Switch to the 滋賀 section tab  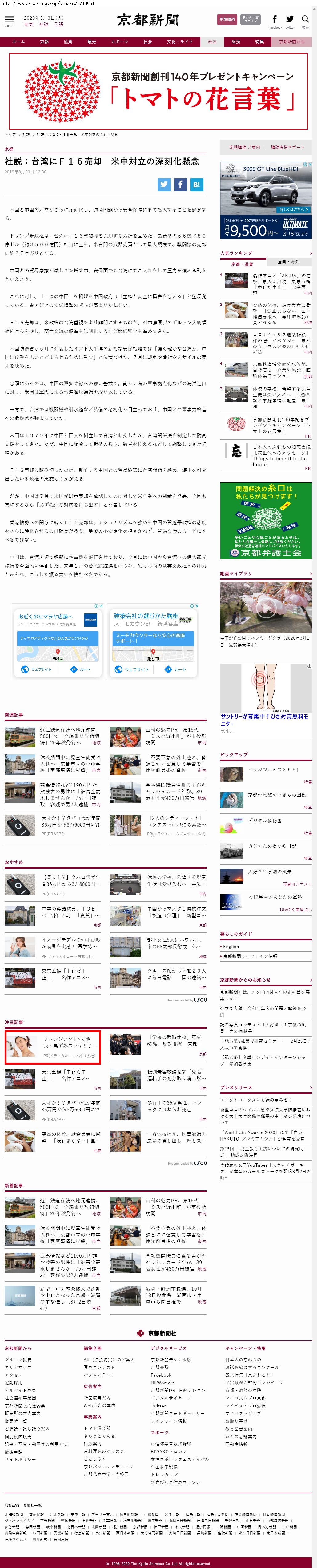click(x=68, y=42)
